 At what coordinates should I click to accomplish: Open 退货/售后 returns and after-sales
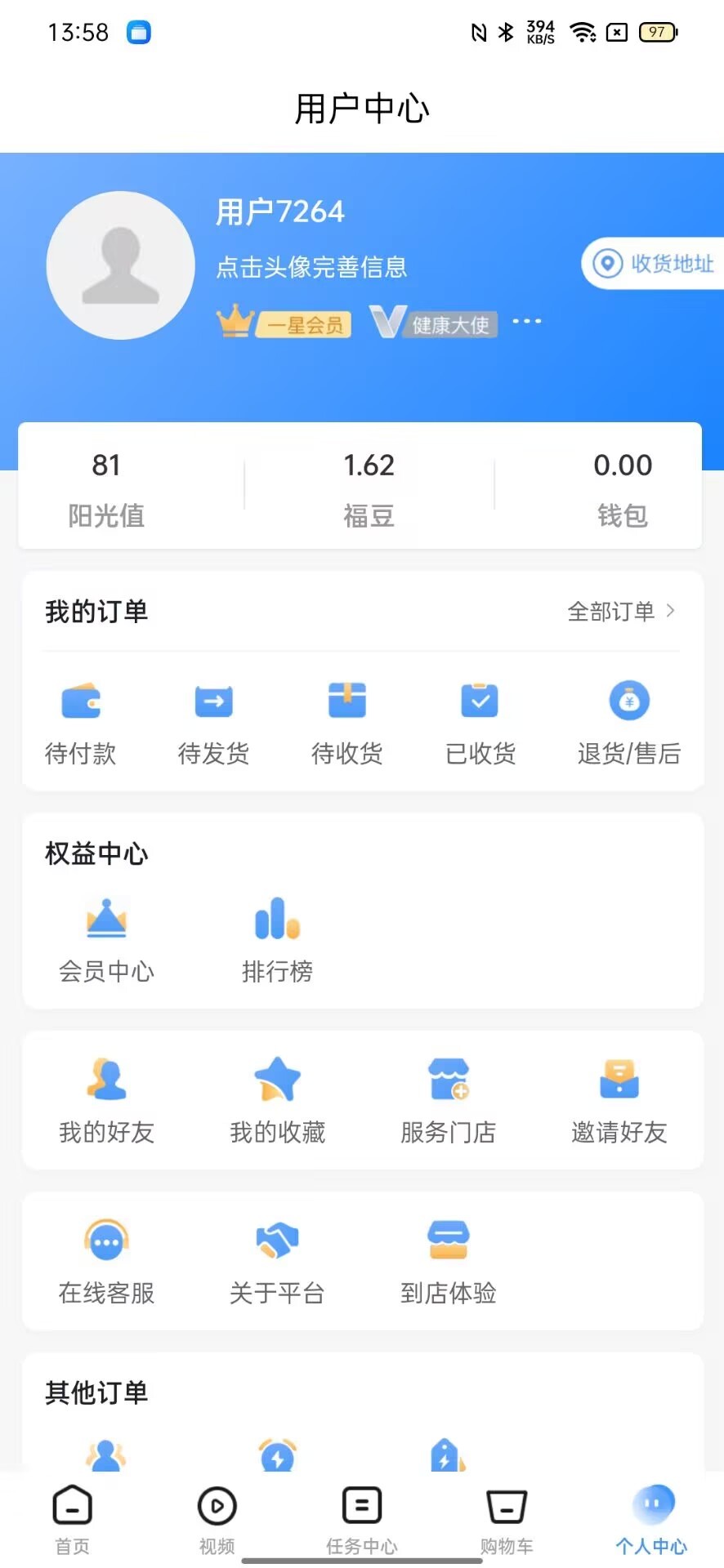(628, 723)
